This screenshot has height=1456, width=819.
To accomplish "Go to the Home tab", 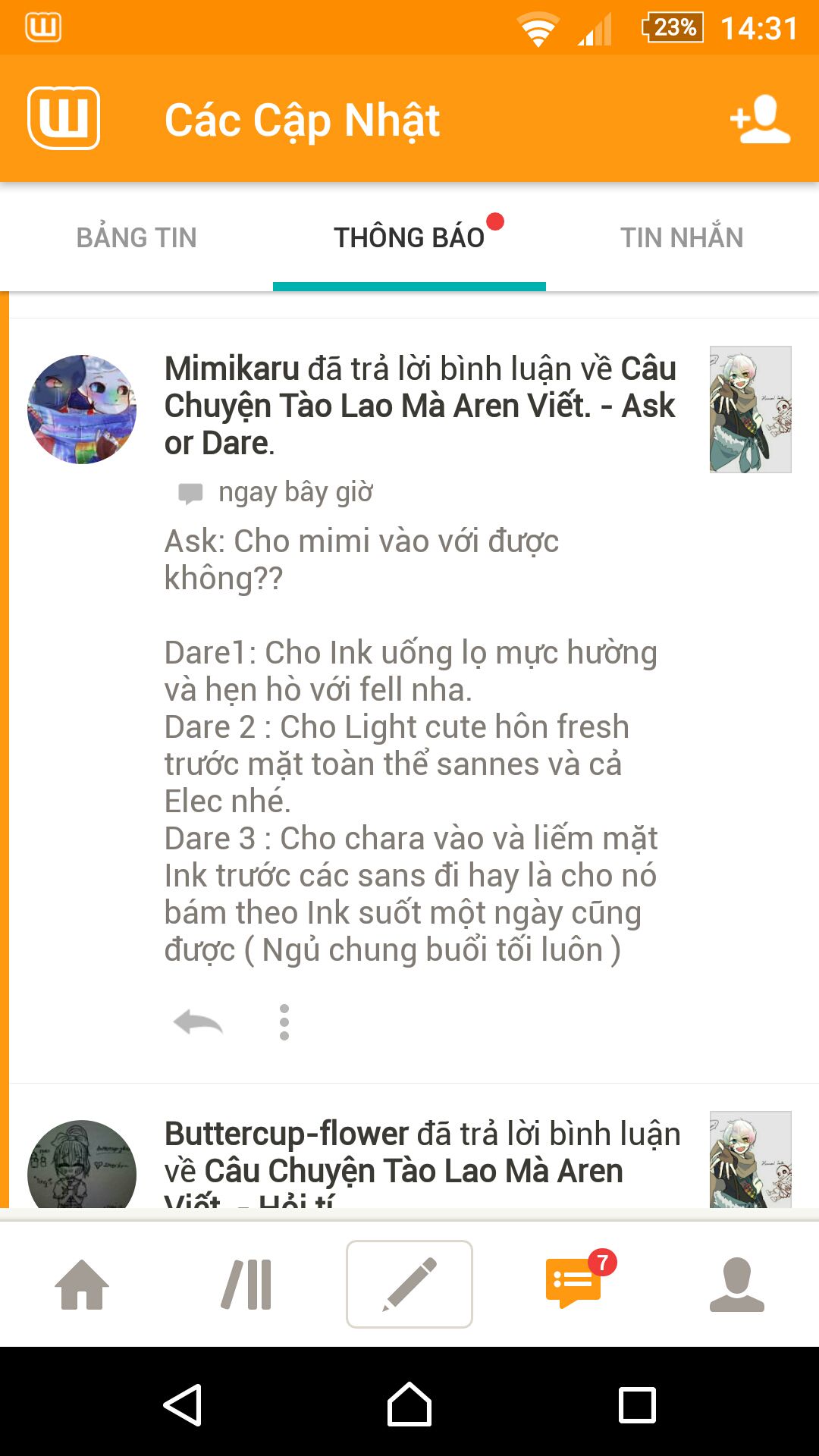I will (x=82, y=1285).
